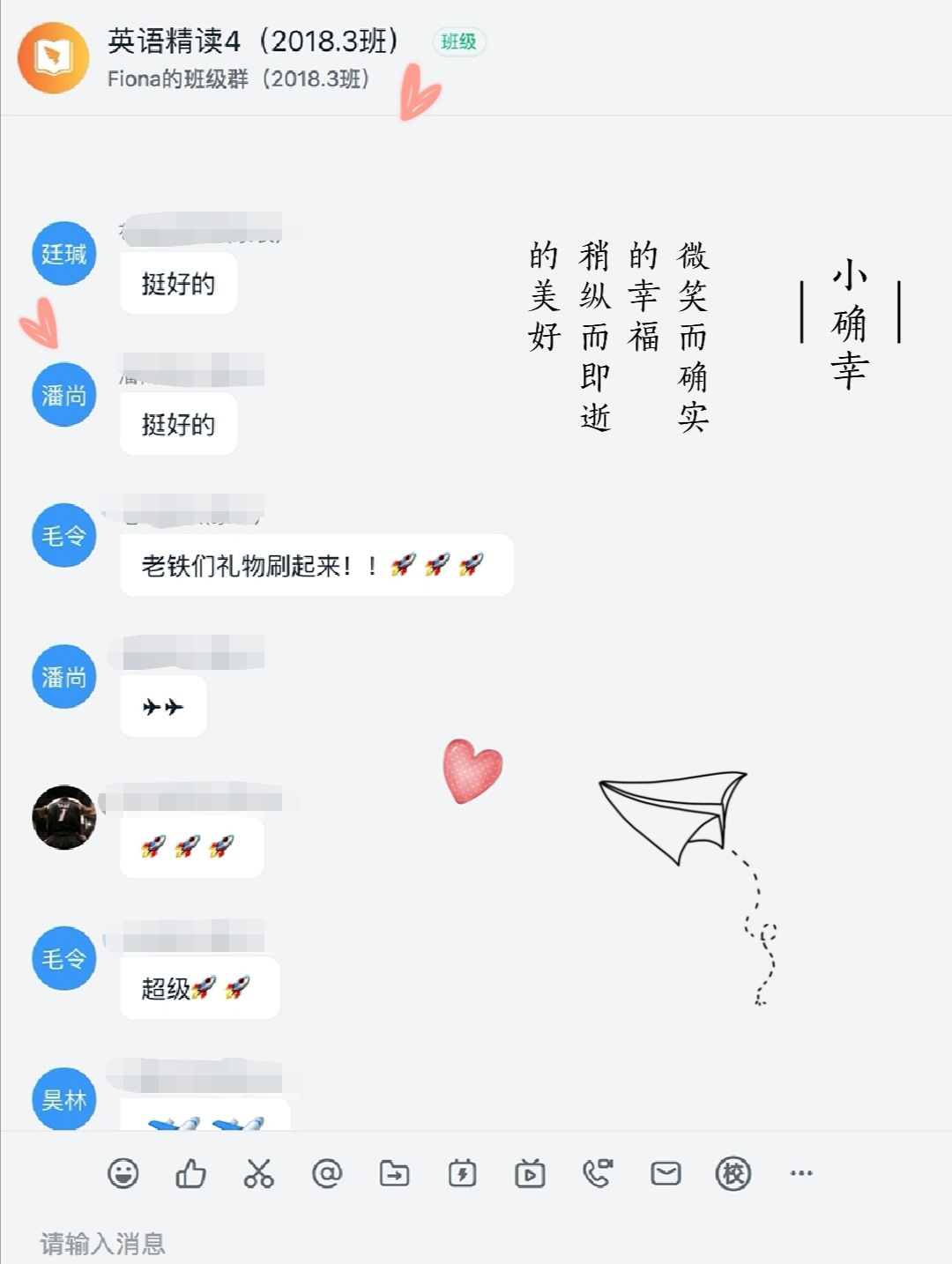Open the lightning quick-action icon
Screen dimensions: 952x1264
pyautogui.click(x=462, y=1173)
